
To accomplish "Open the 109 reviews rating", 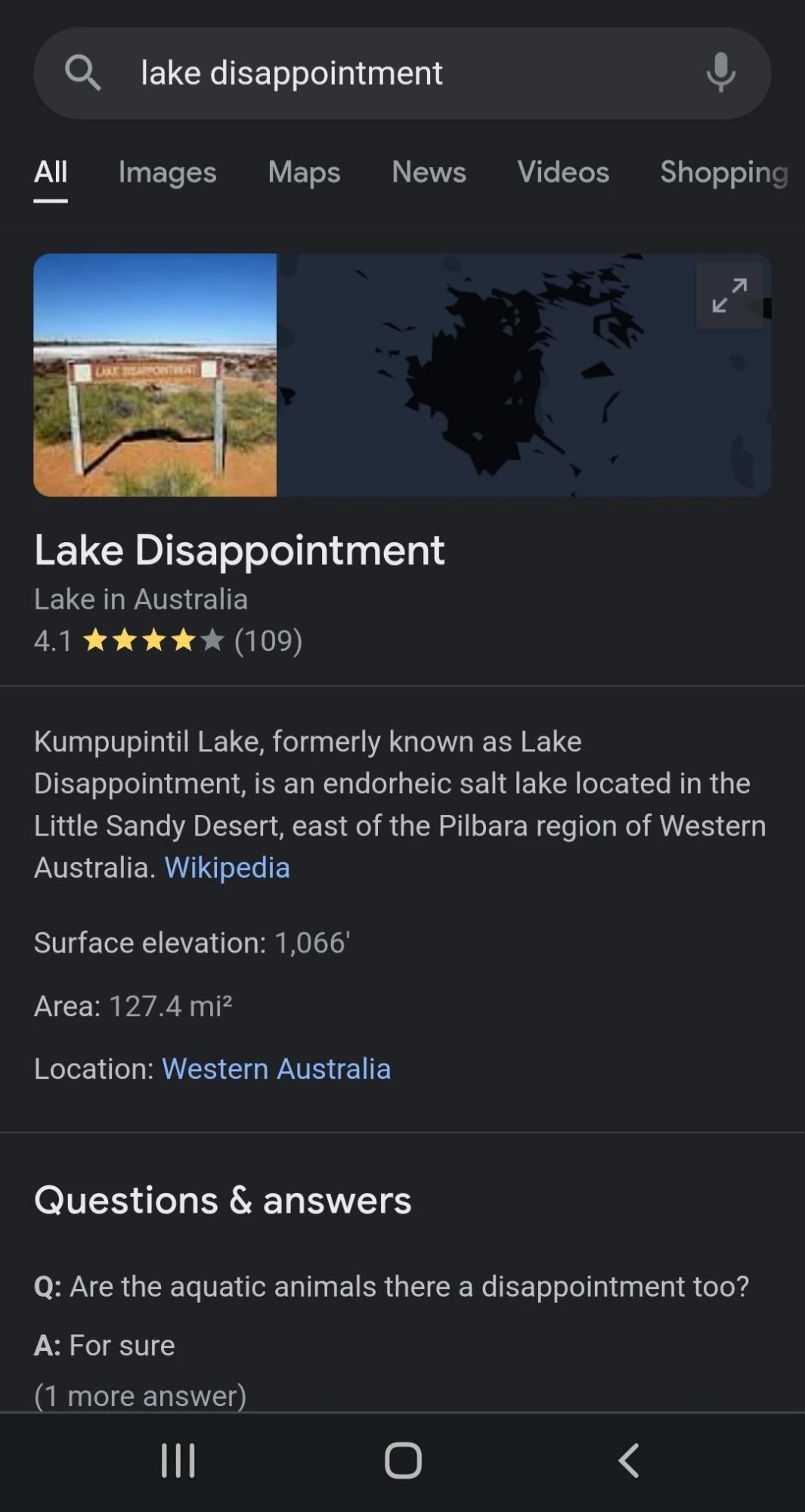I will point(268,641).
